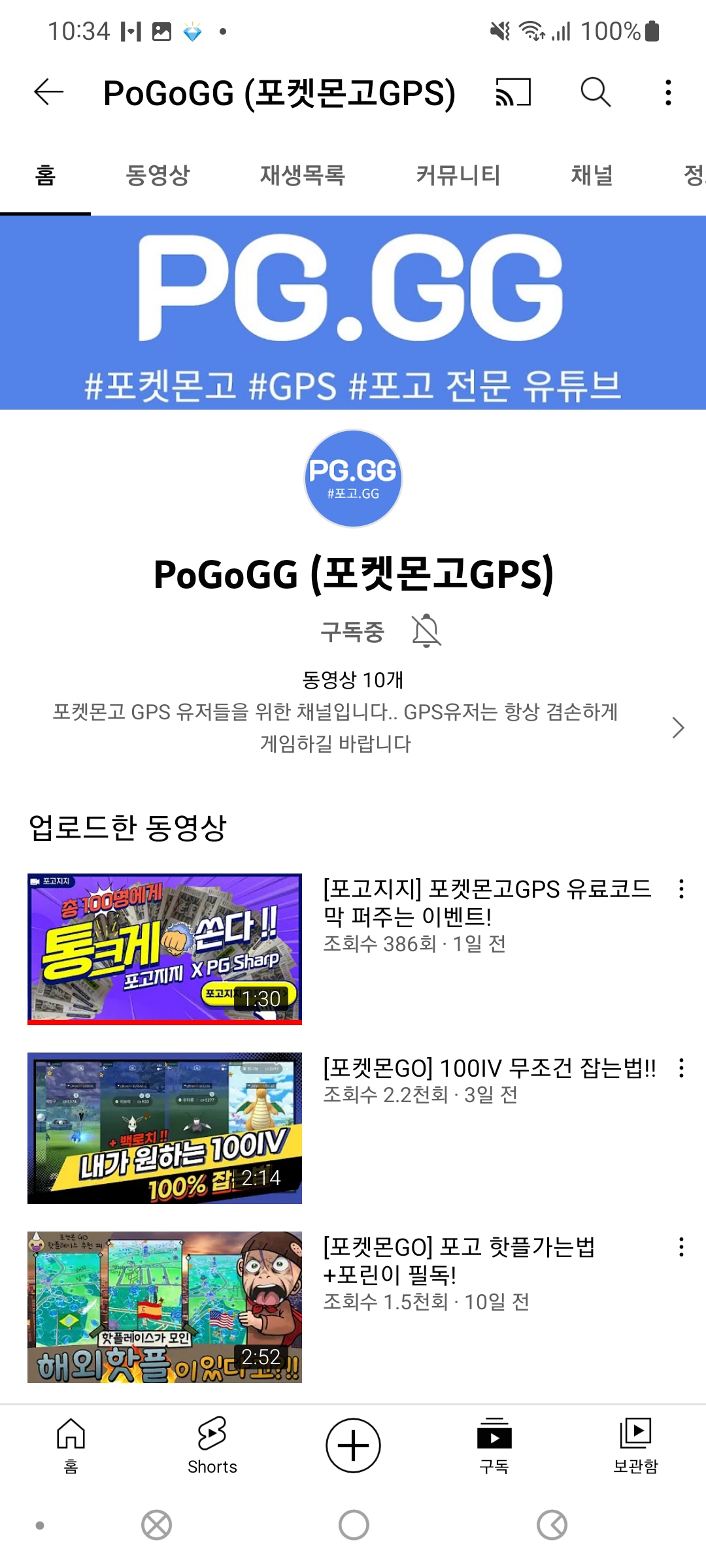Open the cast to device icon
The height and width of the screenshot is (1568, 706).
513,92
